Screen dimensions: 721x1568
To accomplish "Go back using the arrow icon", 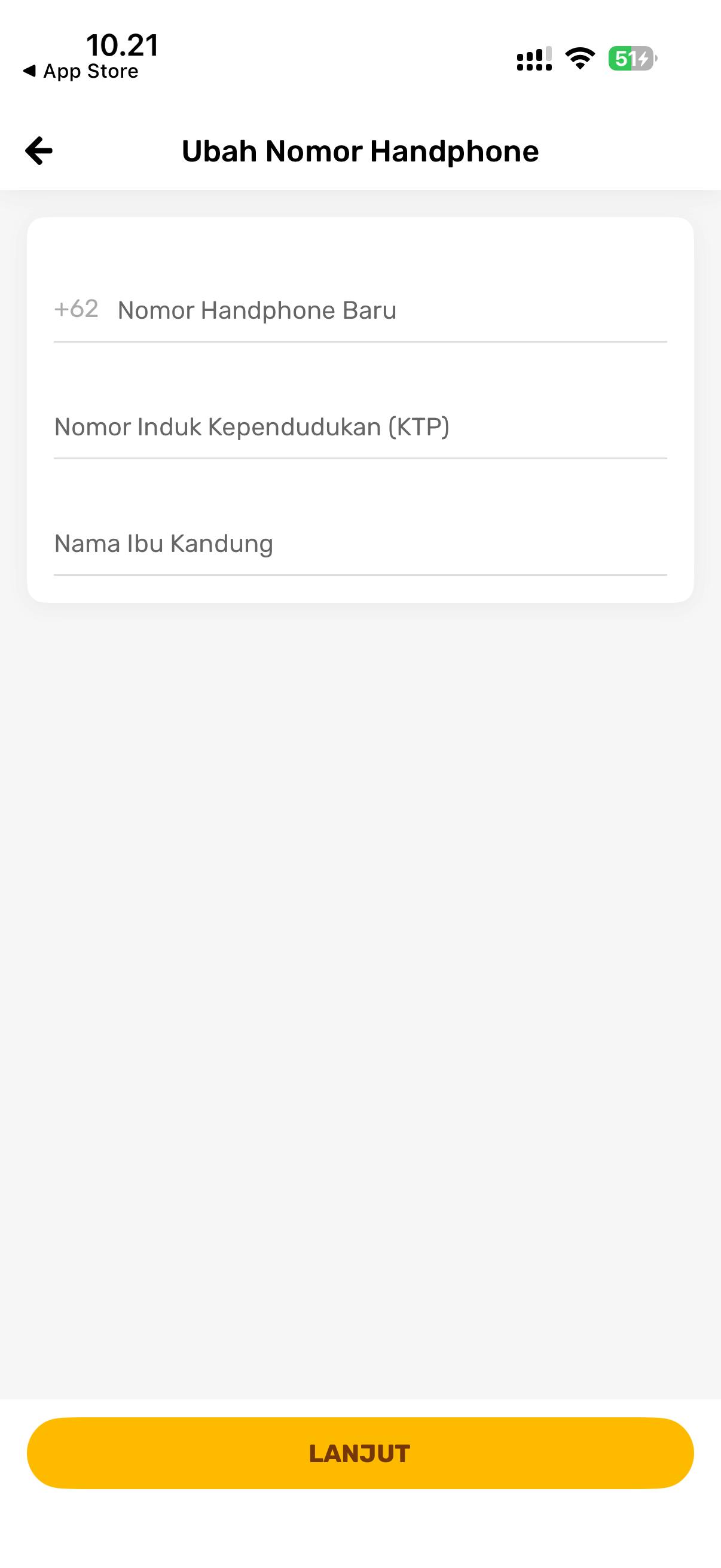I will click(39, 151).
